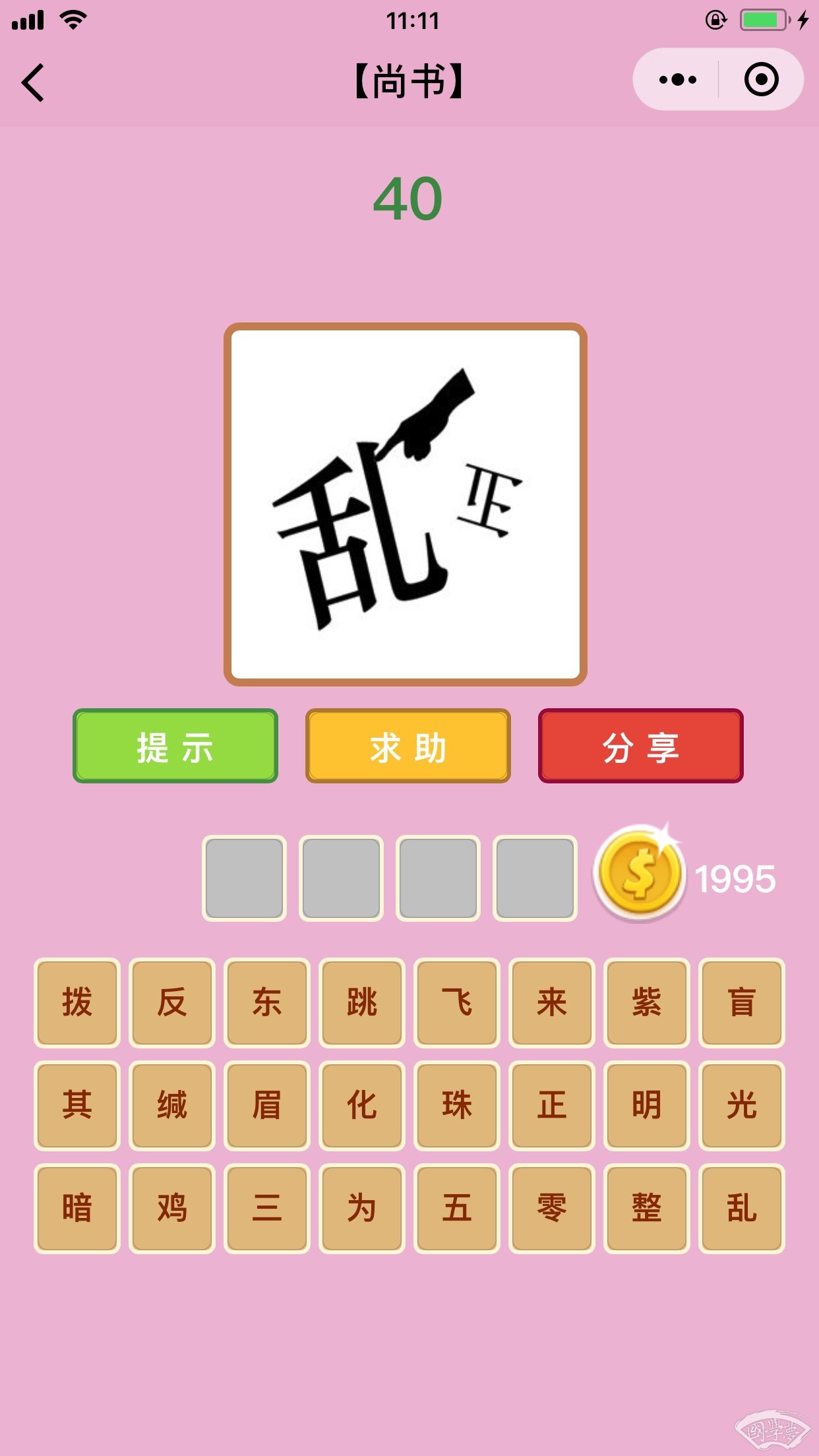Choose the character tile 乱

[x=742, y=1208]
